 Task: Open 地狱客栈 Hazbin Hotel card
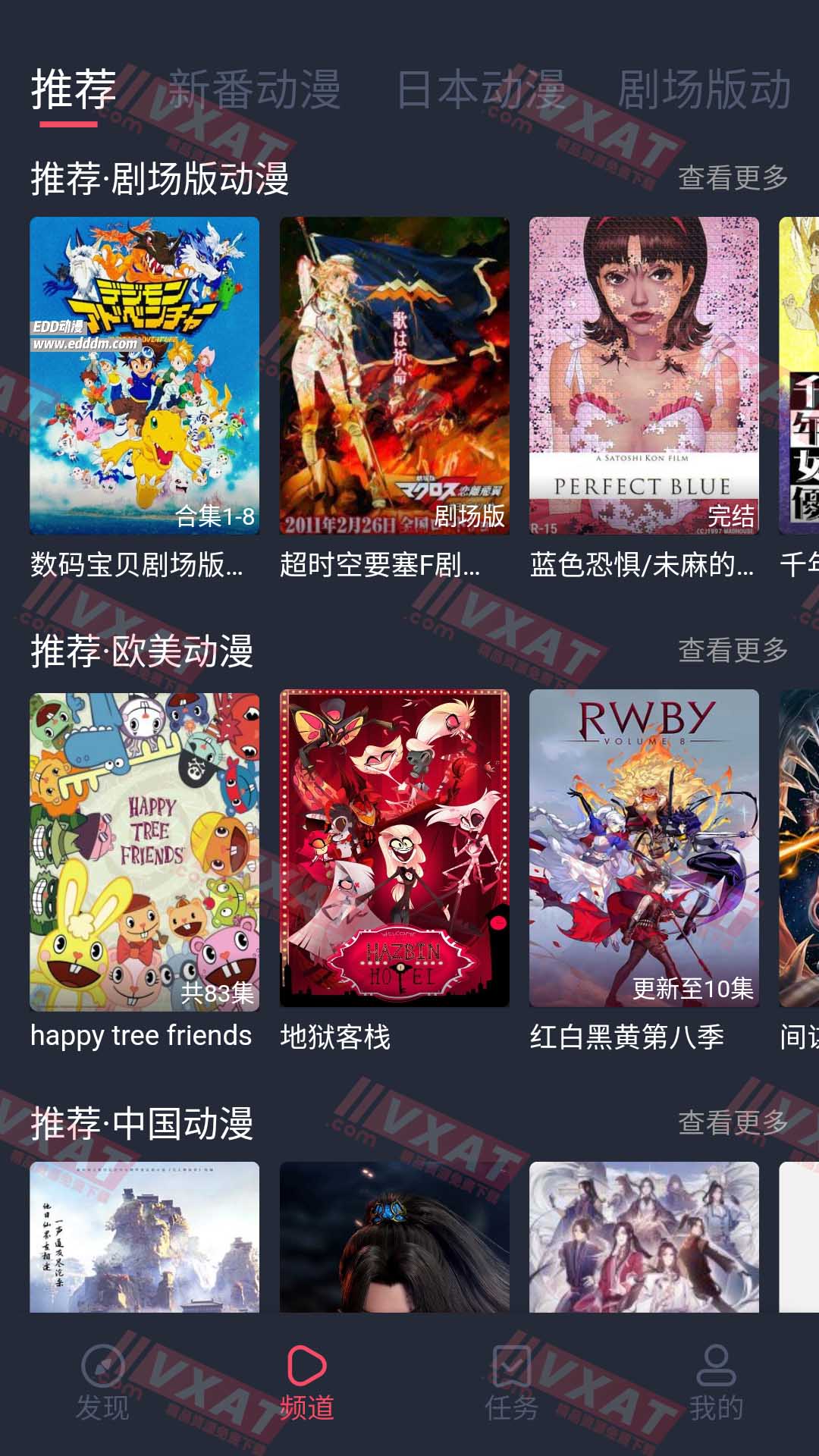[394, 849]
